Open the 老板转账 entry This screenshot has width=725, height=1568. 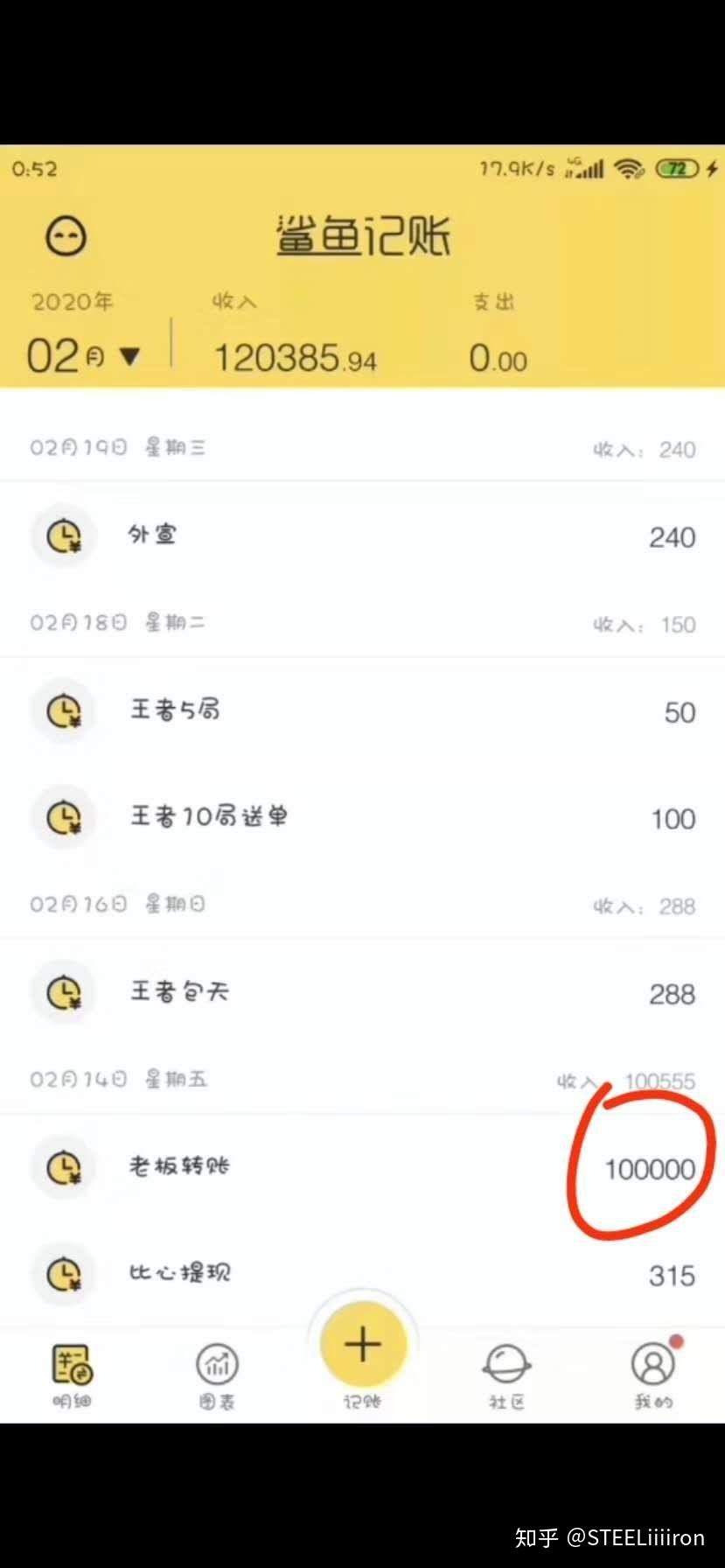click(x=362, y=1167)
